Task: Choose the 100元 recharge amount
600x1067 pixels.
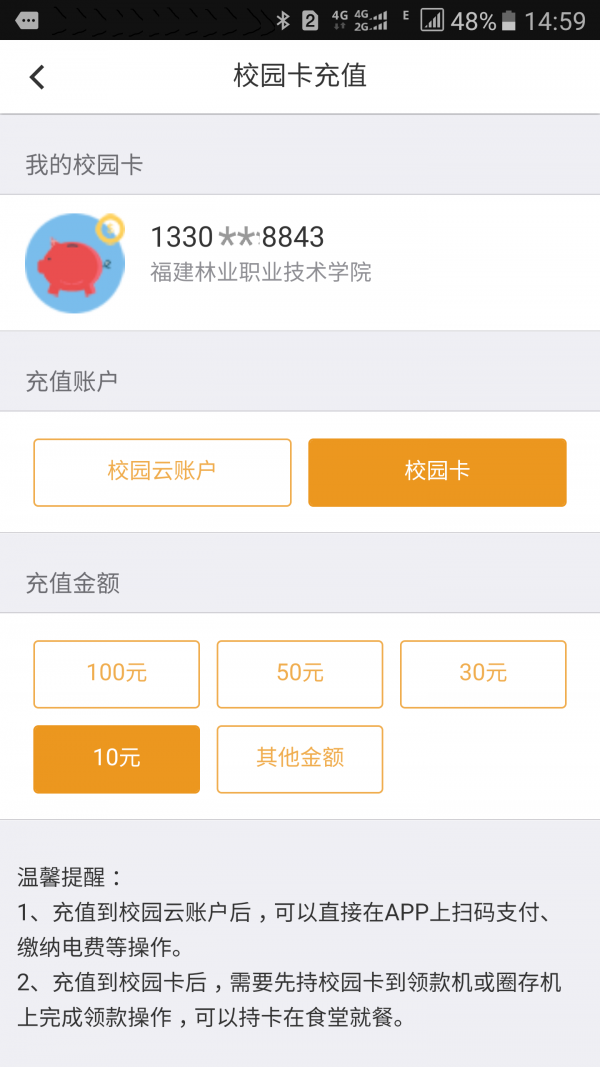Action: click(117, 674)
